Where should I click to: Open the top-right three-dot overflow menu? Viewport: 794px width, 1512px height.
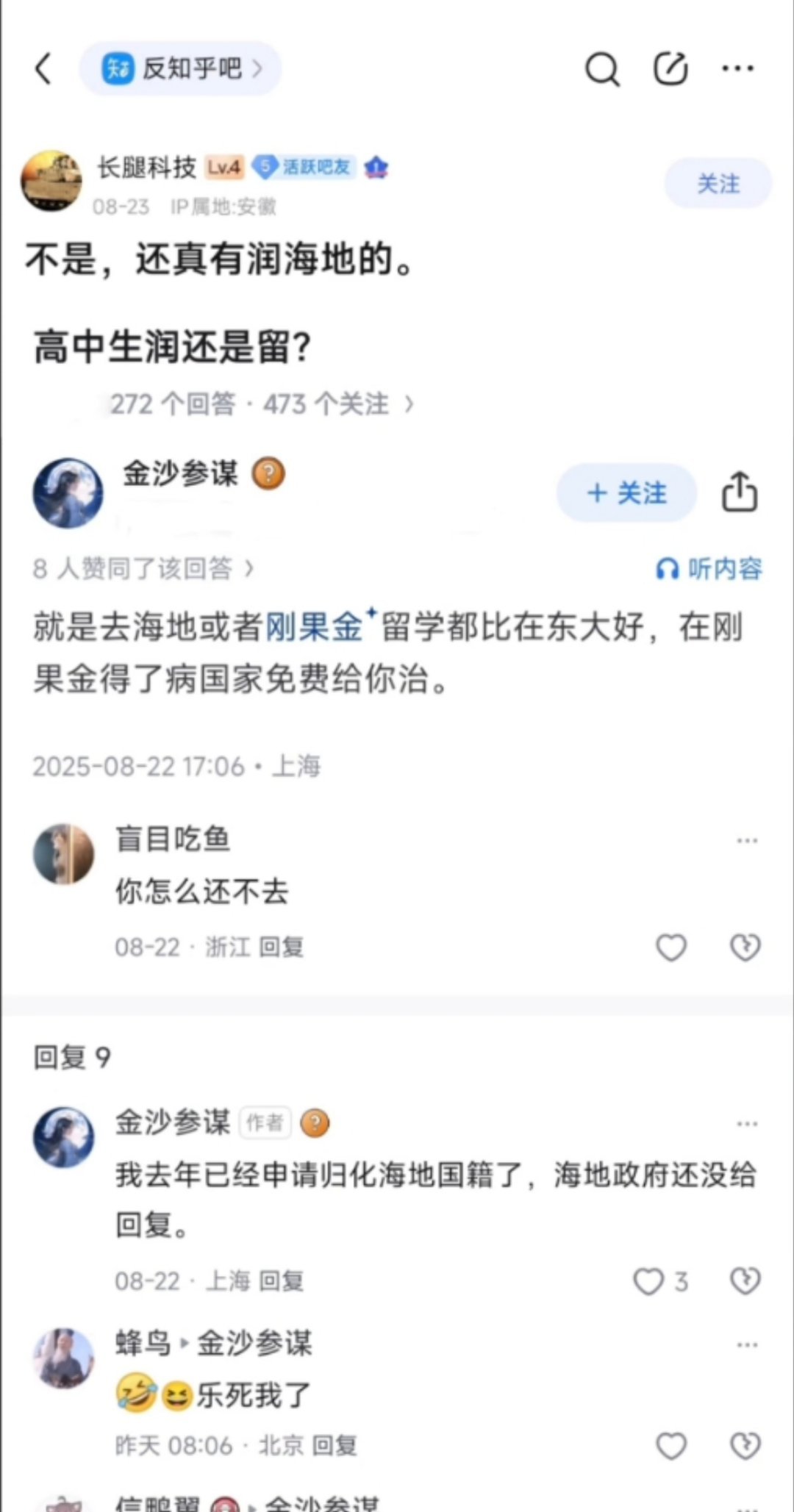point(738,68)
